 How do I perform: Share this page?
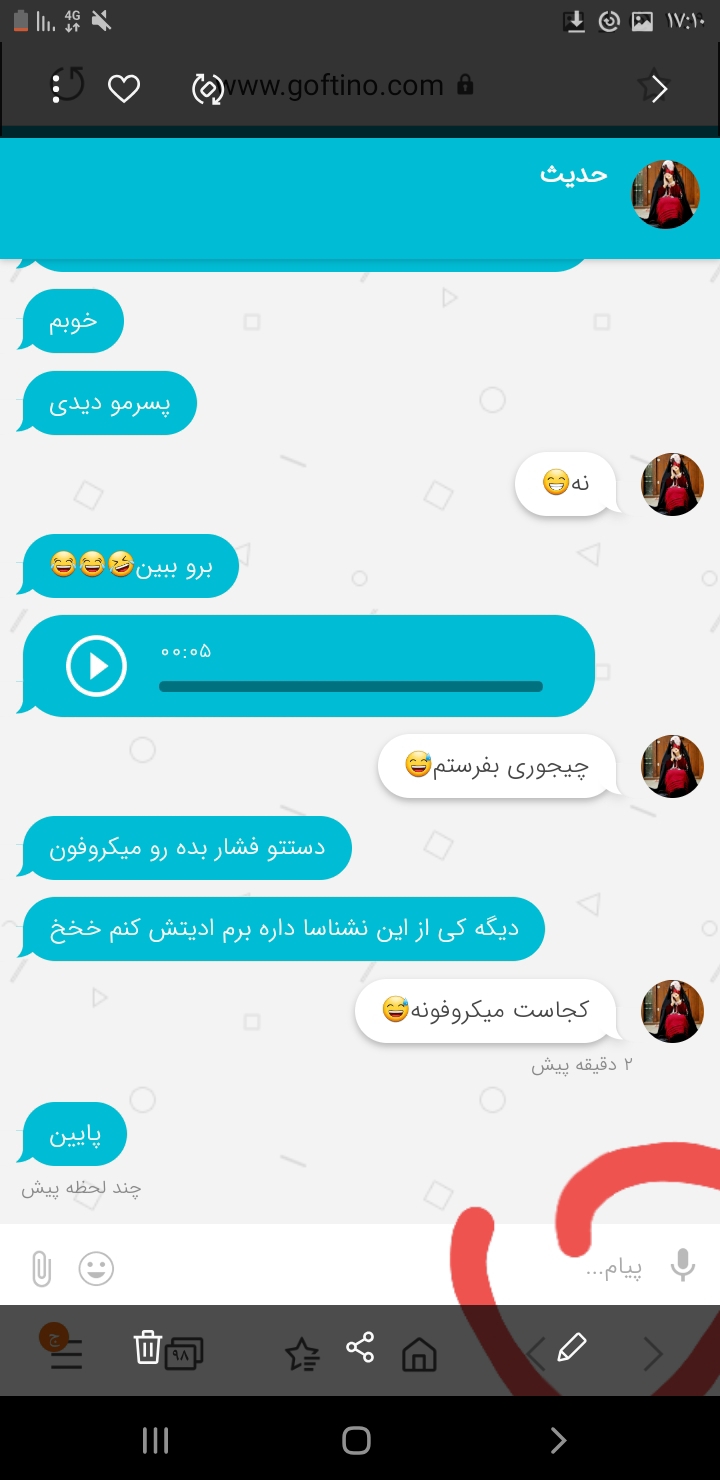[x=360, y=1348]
